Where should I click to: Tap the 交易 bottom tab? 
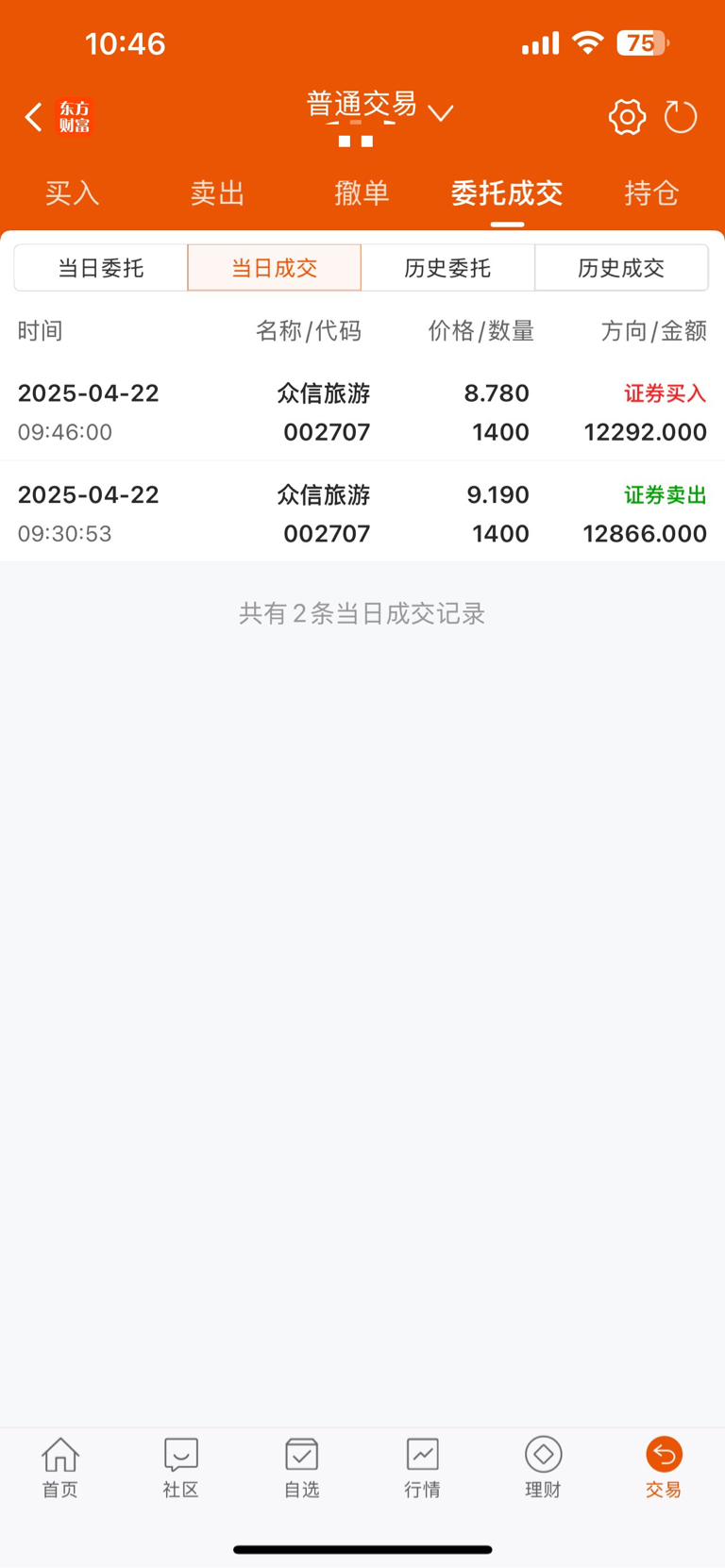664,1467
